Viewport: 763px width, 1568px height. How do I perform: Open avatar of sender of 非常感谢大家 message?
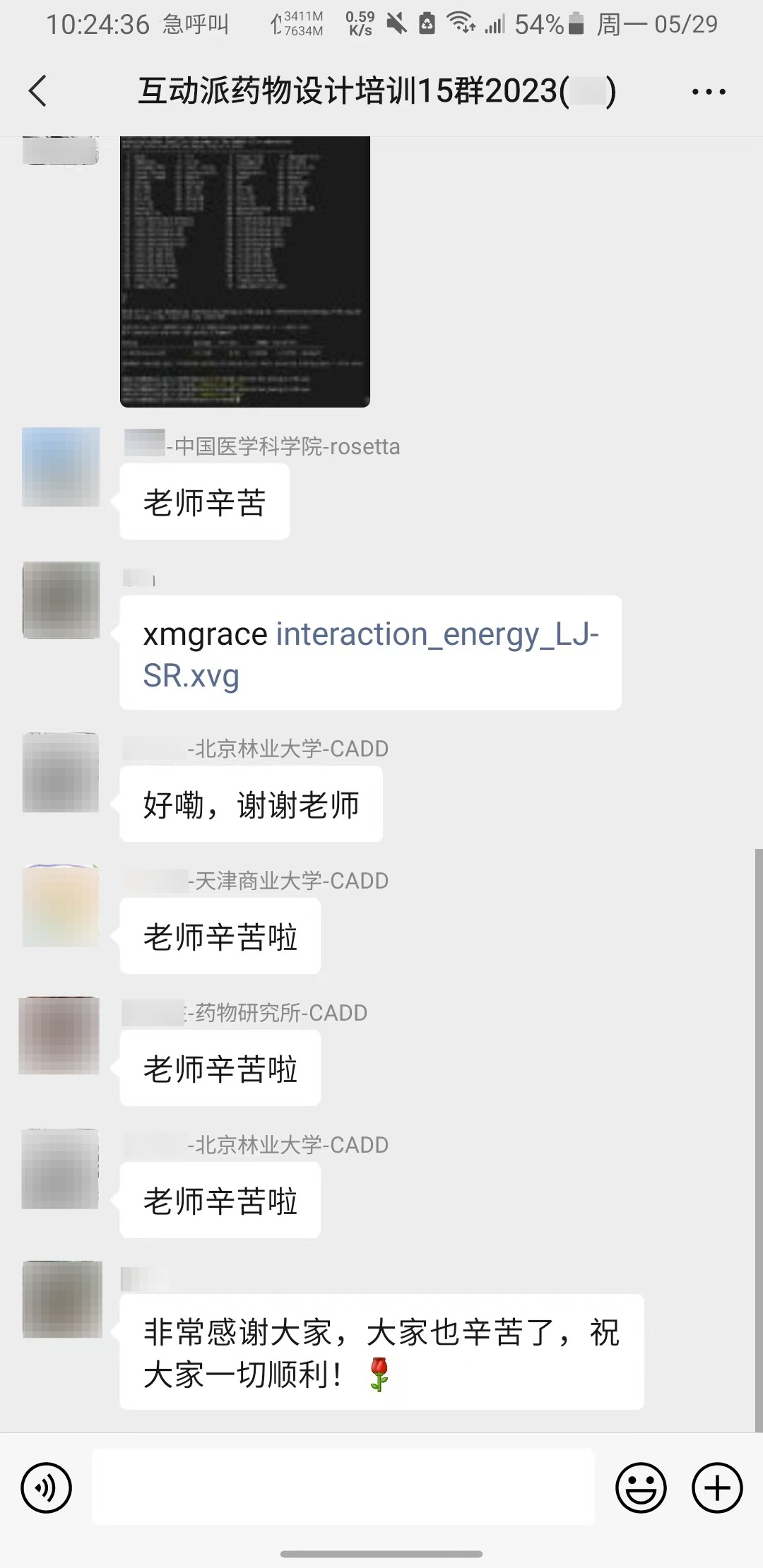[62, 1300]
